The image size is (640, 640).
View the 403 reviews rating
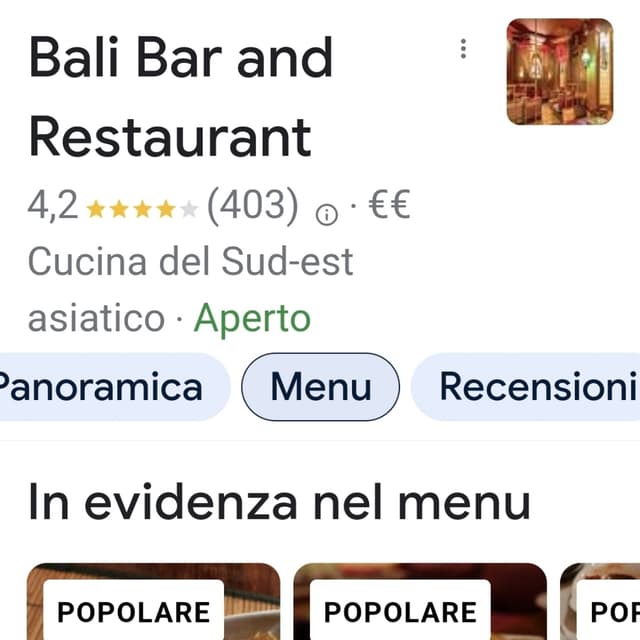coord(252,207)
